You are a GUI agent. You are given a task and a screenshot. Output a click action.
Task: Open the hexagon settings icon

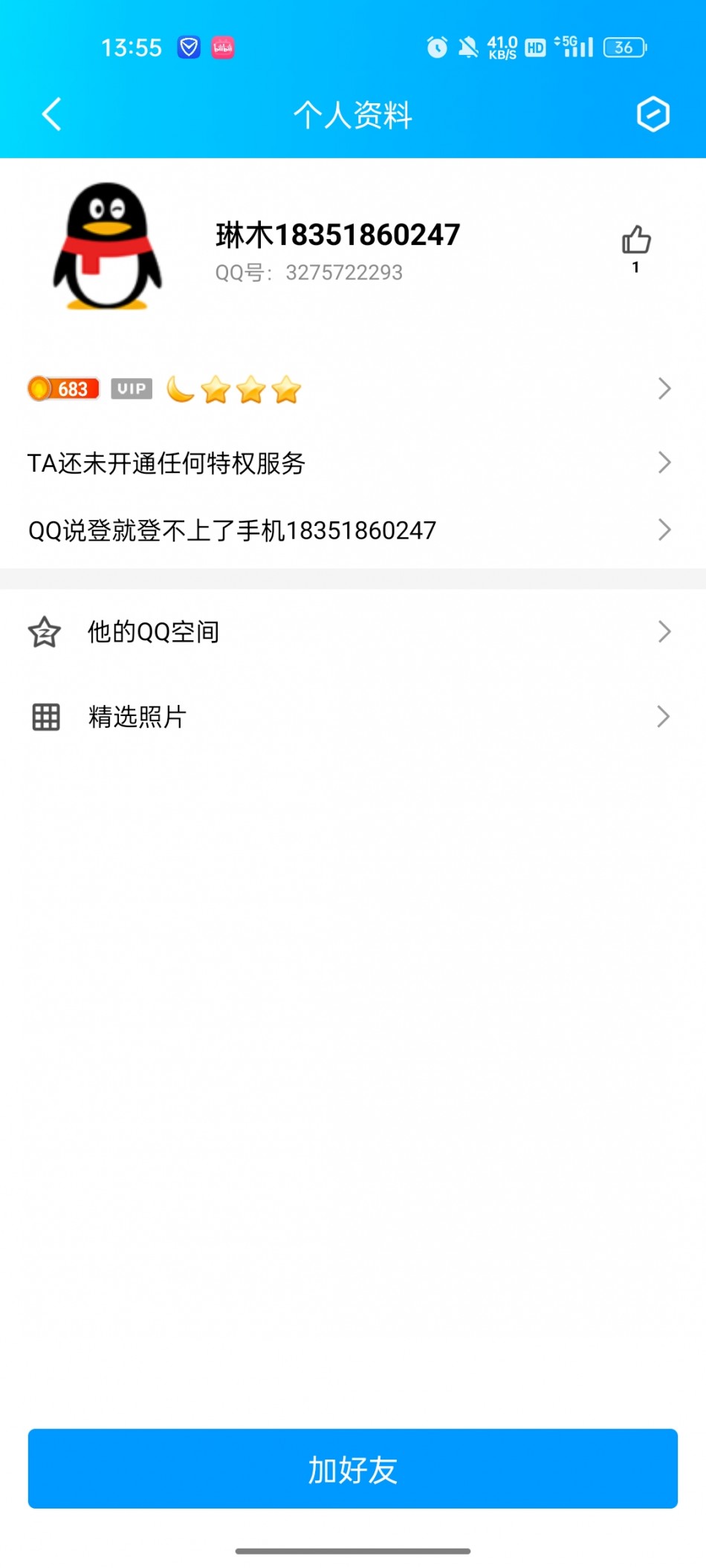[x=652, y=114]
